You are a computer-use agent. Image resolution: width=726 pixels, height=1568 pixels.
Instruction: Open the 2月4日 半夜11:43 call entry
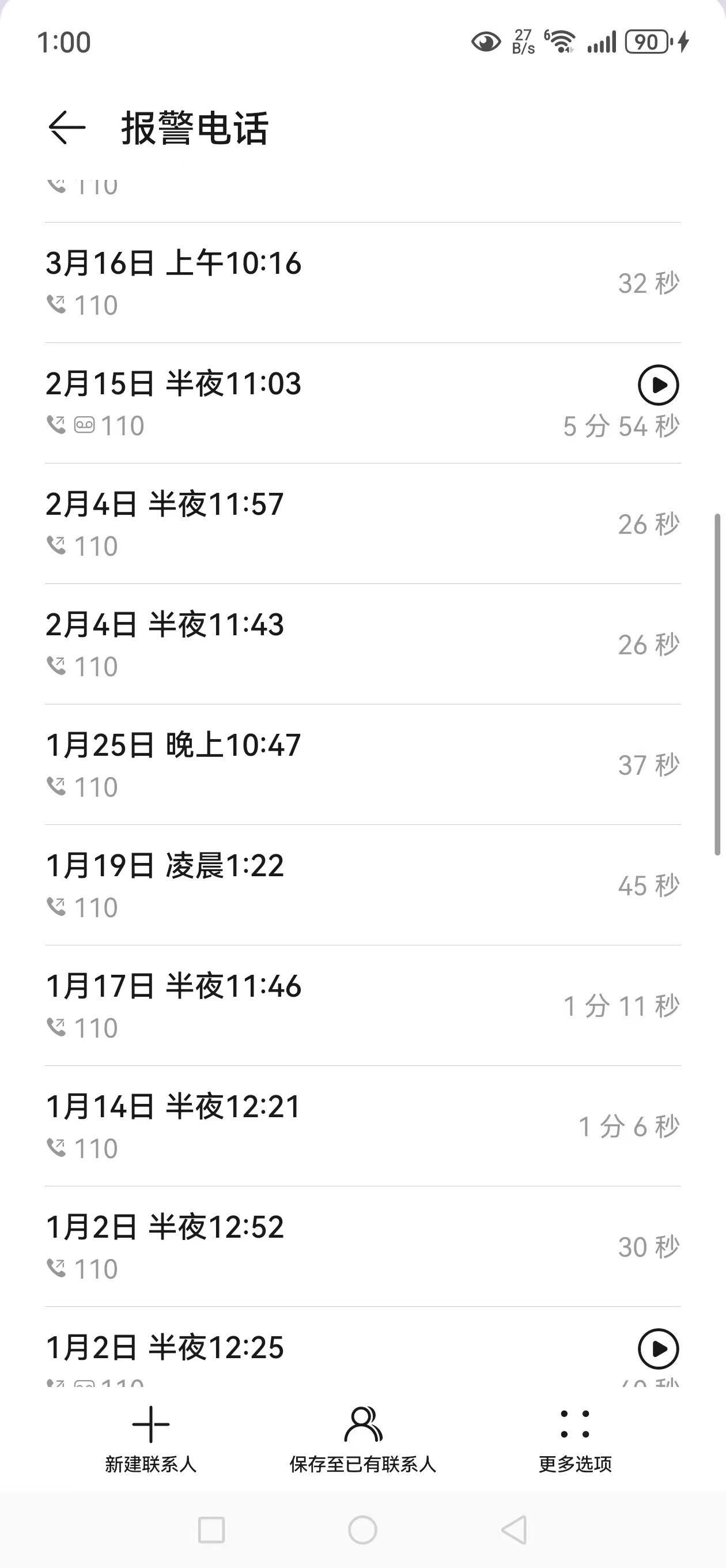click(362, 644)
